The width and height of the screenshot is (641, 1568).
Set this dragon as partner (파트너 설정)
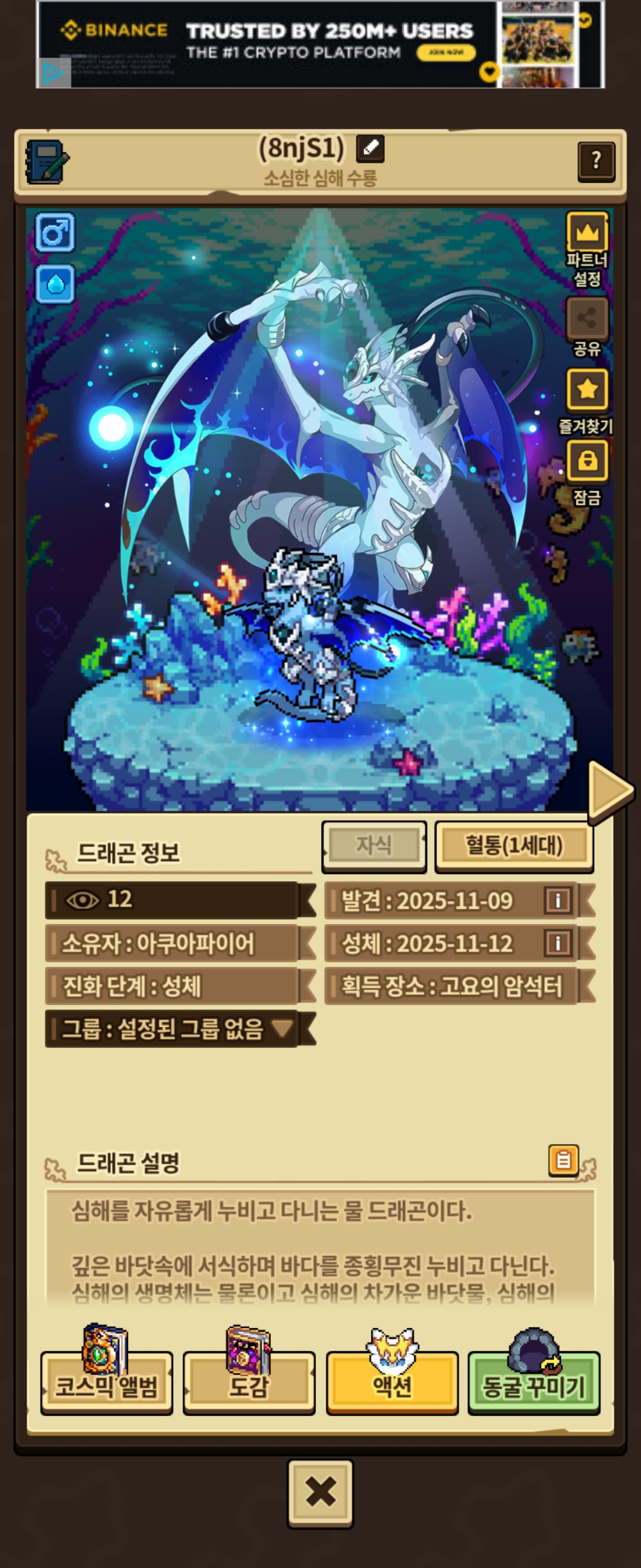(x=587, y=249)
